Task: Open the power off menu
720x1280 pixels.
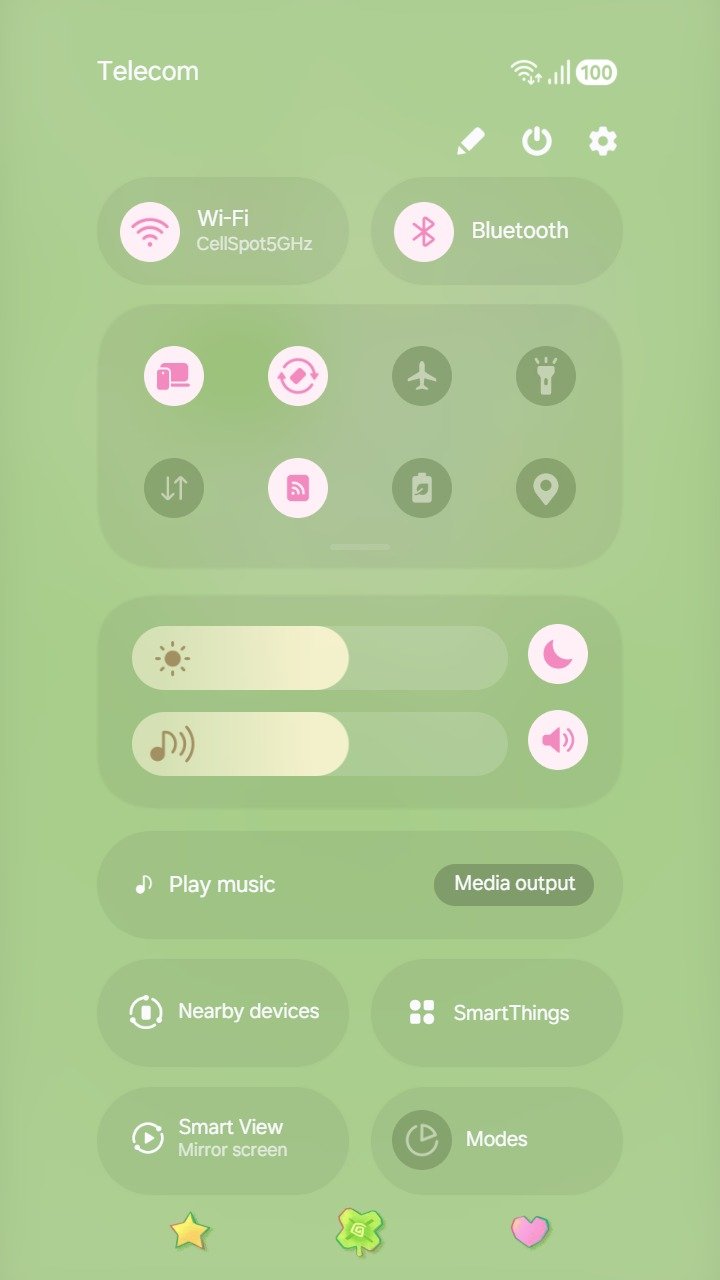Action: (537, 142)
